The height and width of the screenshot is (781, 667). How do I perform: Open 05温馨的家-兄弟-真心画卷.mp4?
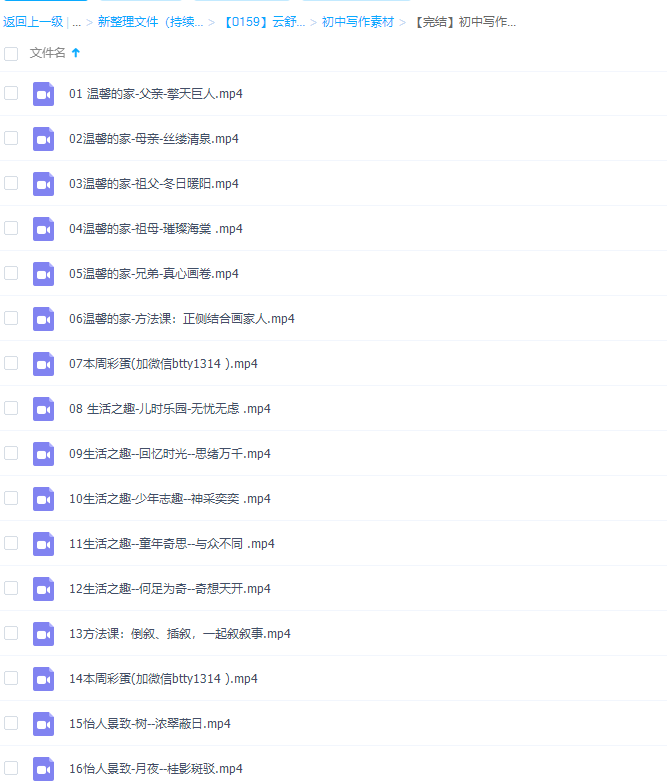(153, 274)
